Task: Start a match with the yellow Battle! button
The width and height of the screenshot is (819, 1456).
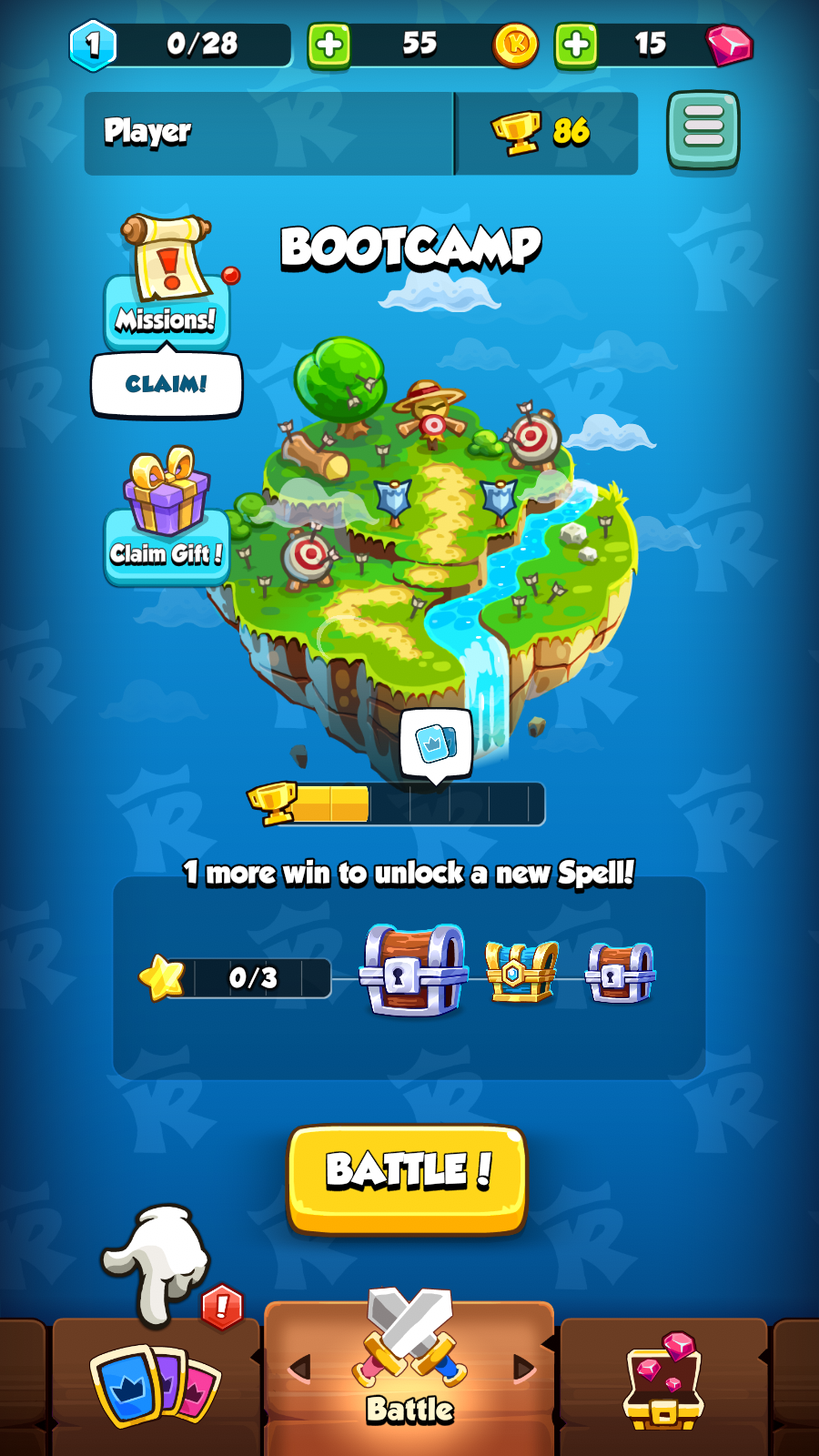Action: (x=407, y=1178)
